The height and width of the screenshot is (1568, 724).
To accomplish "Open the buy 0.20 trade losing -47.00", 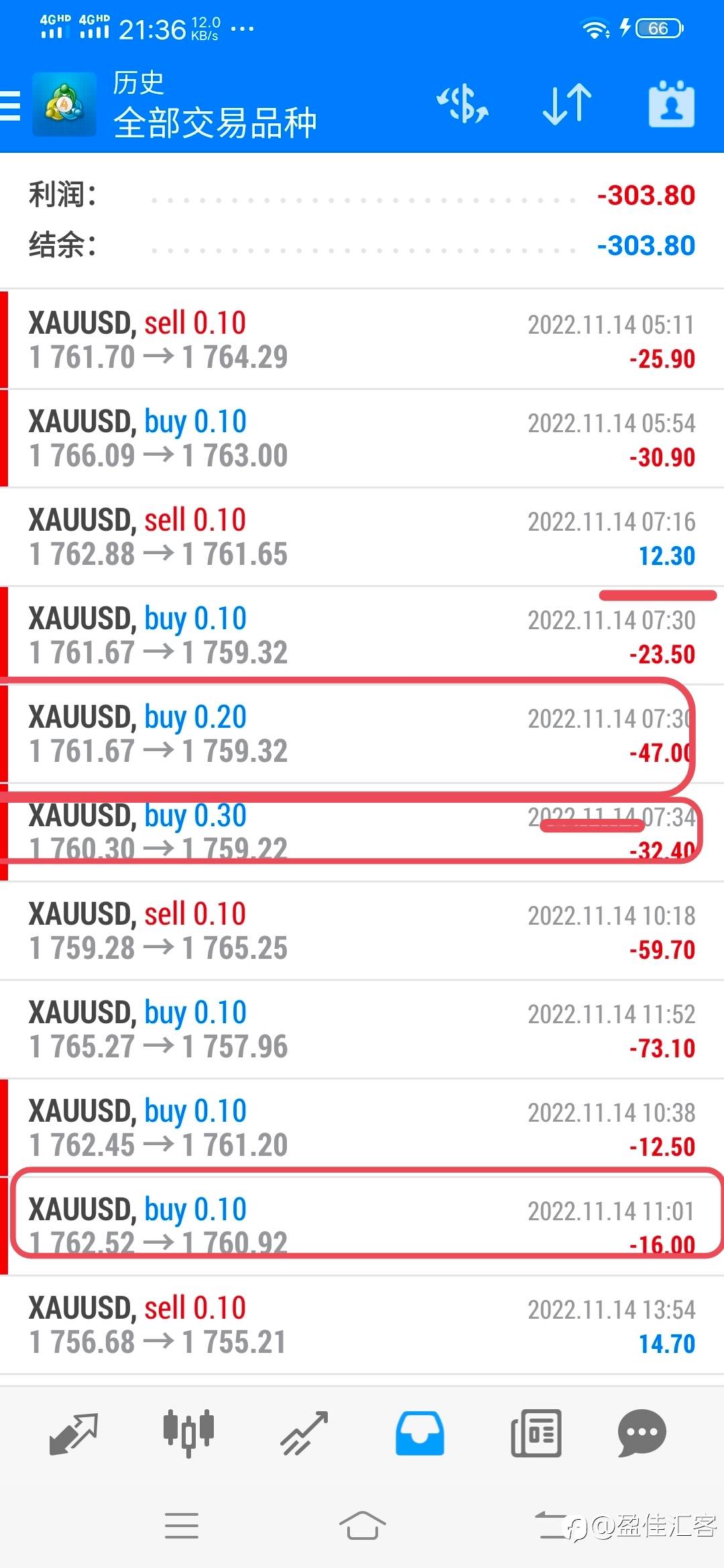I will (x=362, y=734).
